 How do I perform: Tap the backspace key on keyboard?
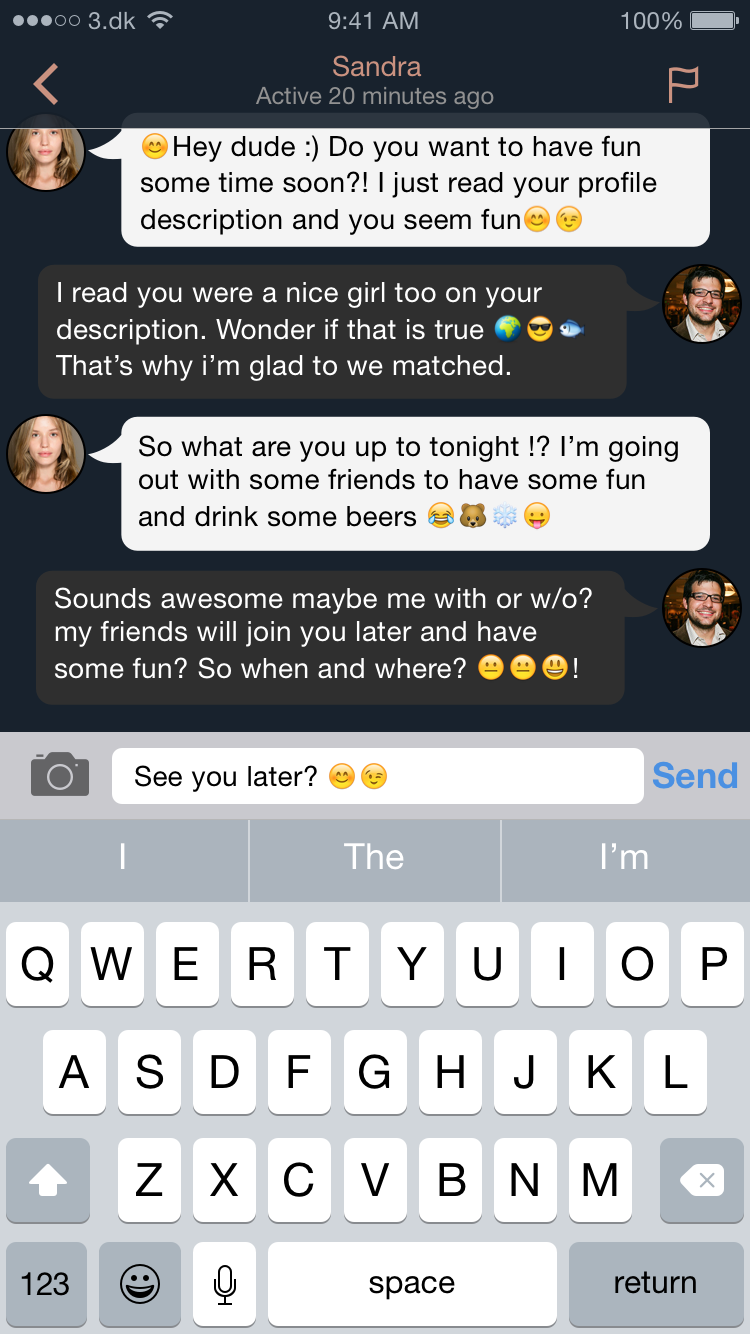(x=702, y=1180)
